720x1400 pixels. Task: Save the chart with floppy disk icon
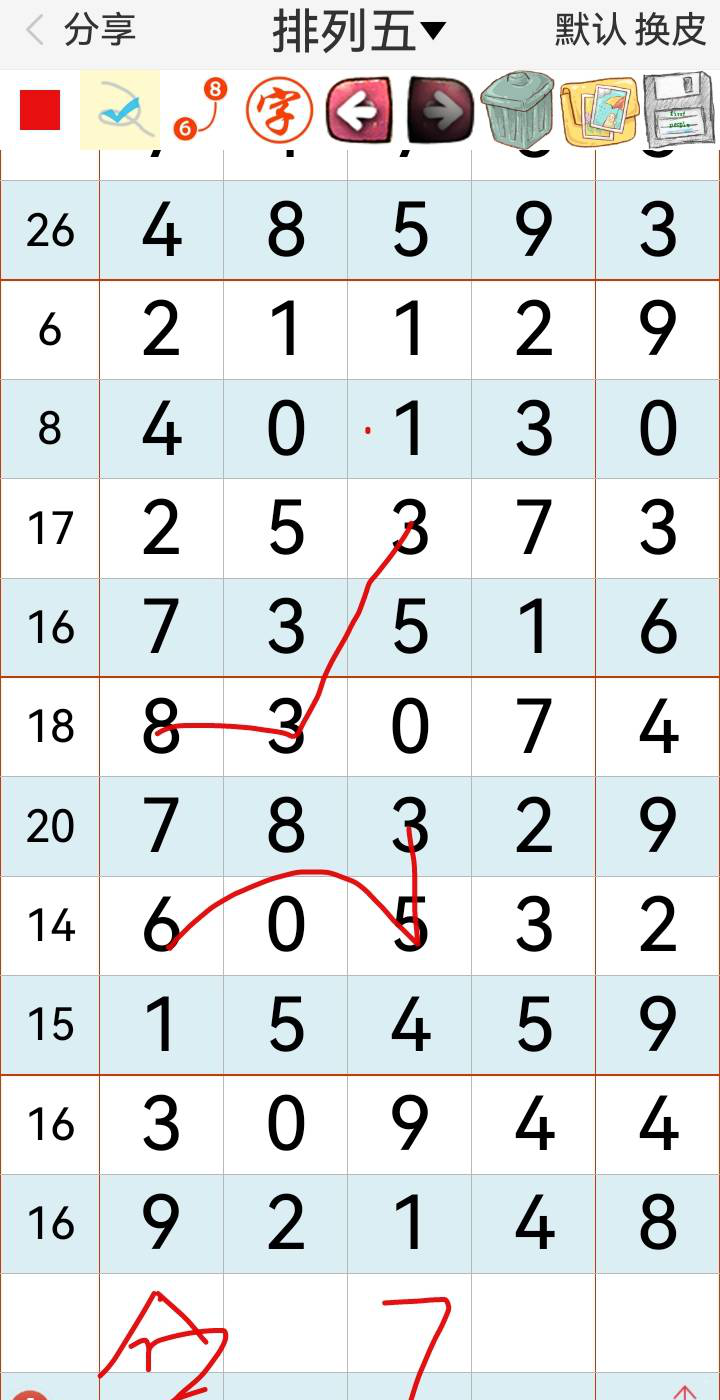tap(679, 110)
